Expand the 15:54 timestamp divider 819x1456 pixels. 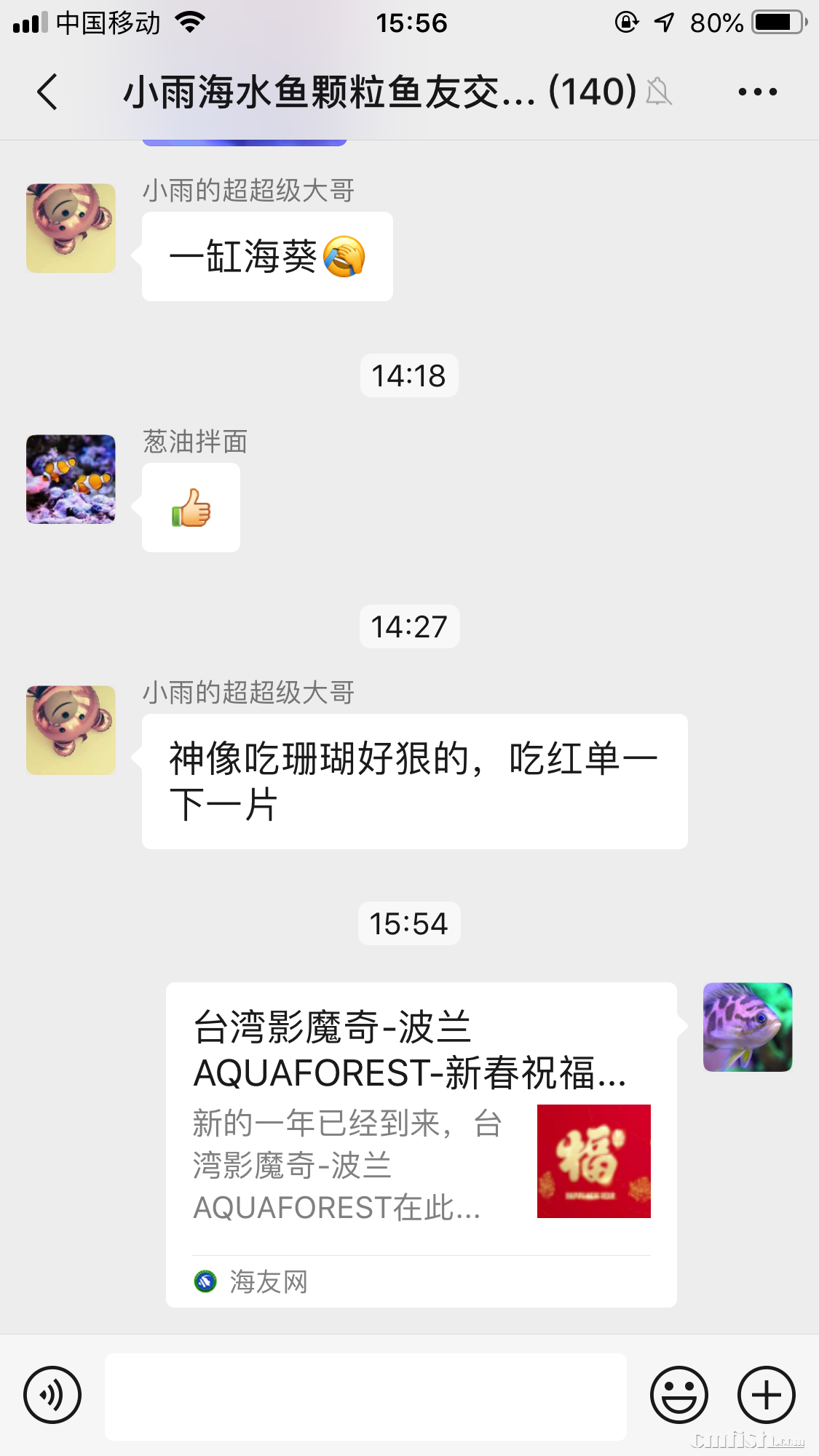click(x=409, y=923)
